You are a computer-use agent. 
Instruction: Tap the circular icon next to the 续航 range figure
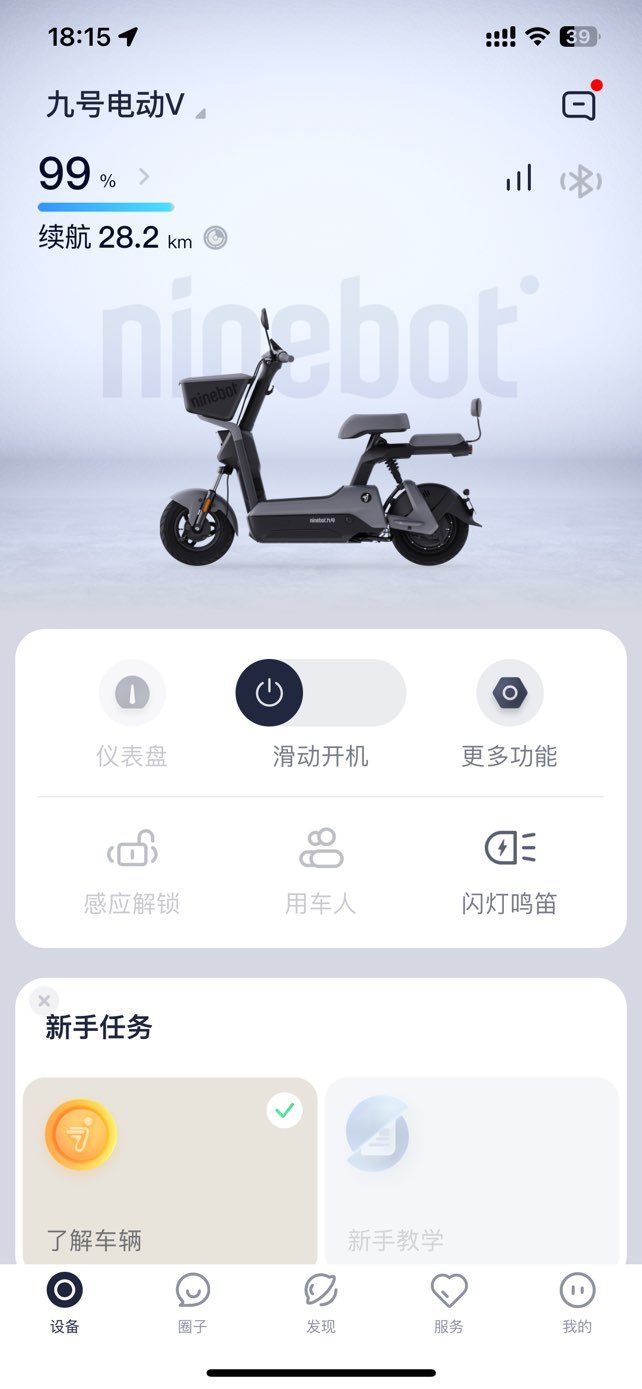coord(215,238)
